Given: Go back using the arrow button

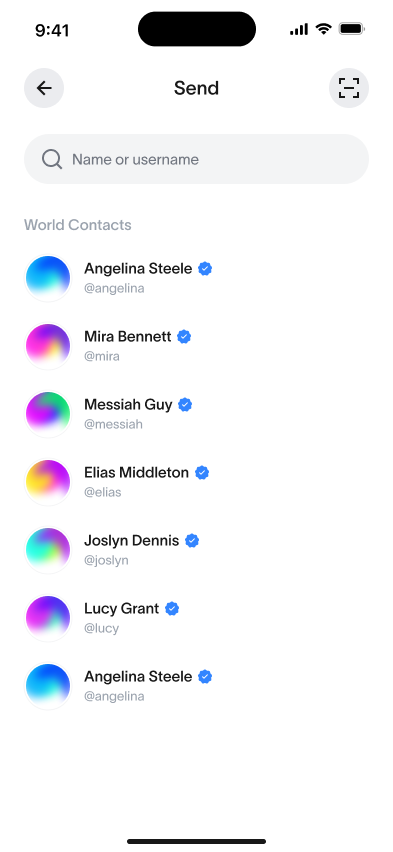Looking at the screenshot, I should pos(44,88).
